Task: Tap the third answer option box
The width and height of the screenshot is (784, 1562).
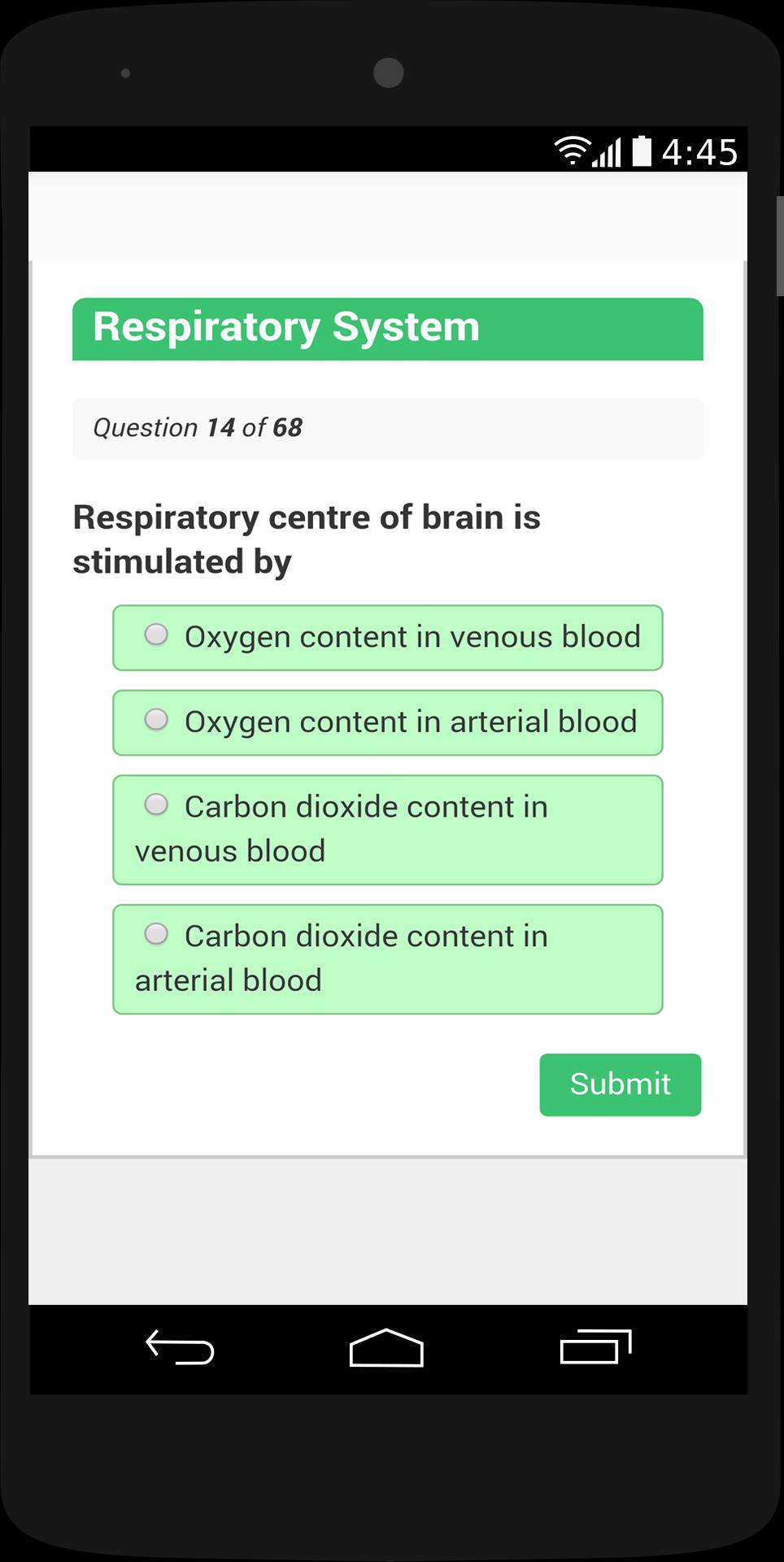Action: coord(388,829)
